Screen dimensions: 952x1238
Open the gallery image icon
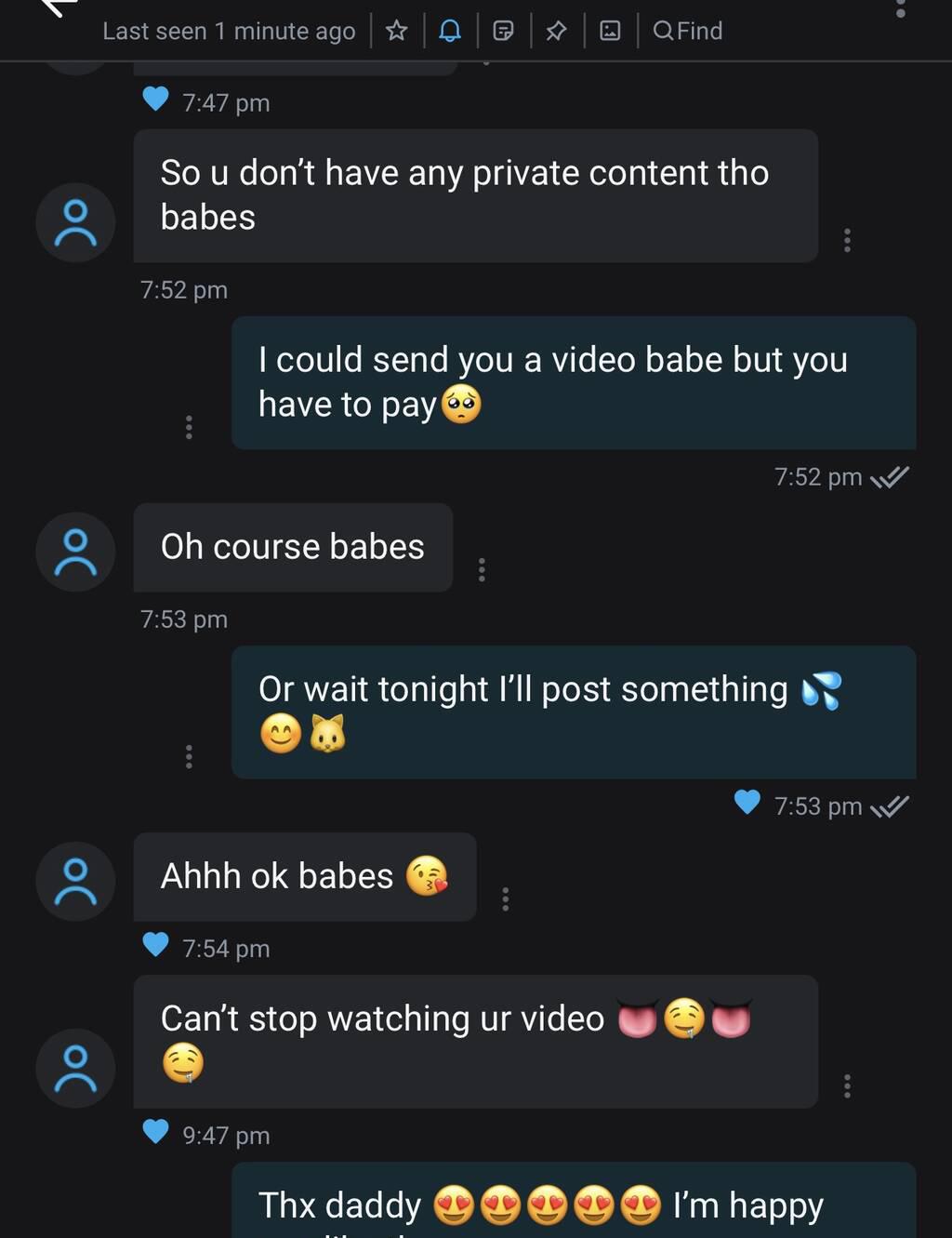point(610,31)
